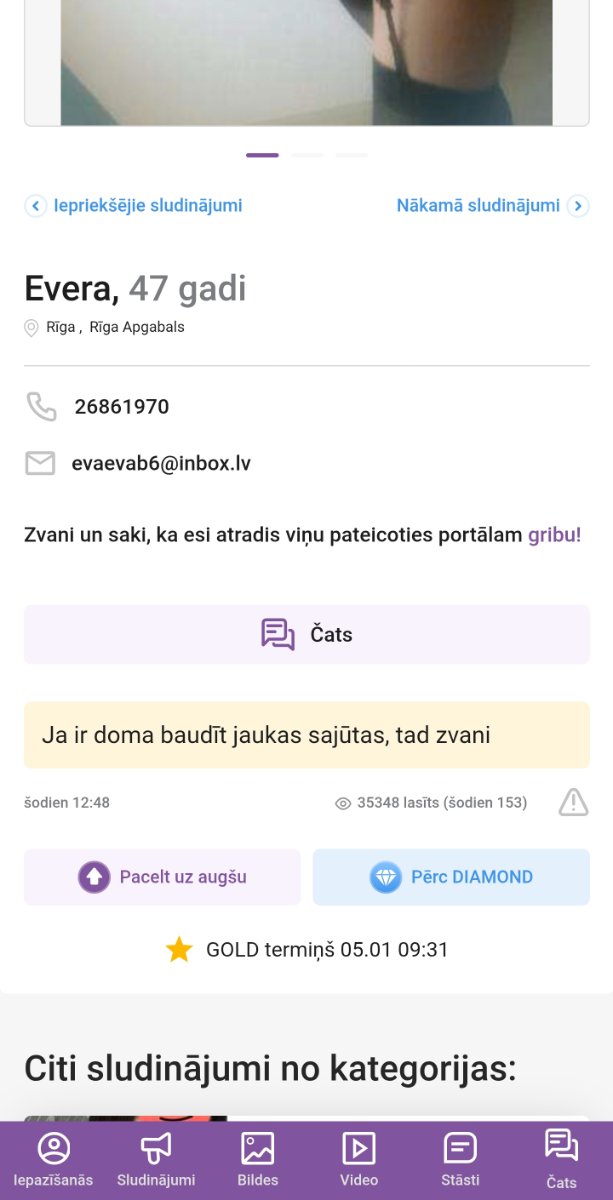Switch to the Iepazīšanās tab
Screen dimensions: 613x1200
point(53,1160)
